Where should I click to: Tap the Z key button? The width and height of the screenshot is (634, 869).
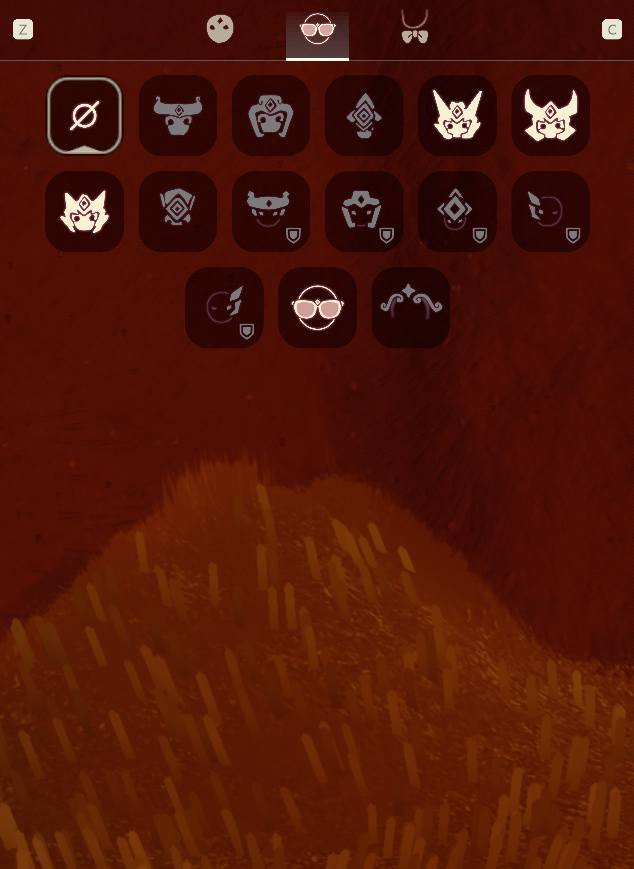23,29
